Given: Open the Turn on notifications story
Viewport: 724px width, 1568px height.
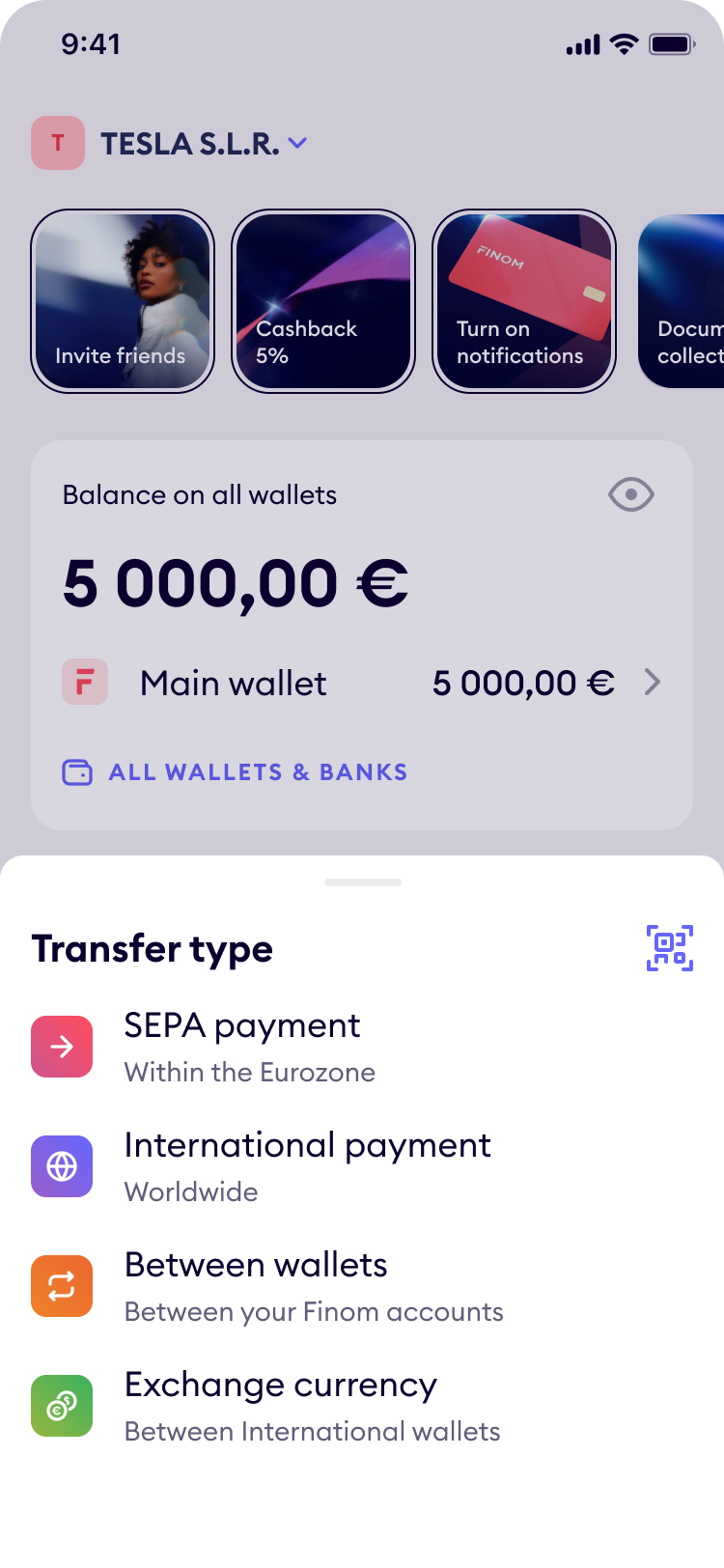Looking at the screenshot, I should tap(524, 301).
